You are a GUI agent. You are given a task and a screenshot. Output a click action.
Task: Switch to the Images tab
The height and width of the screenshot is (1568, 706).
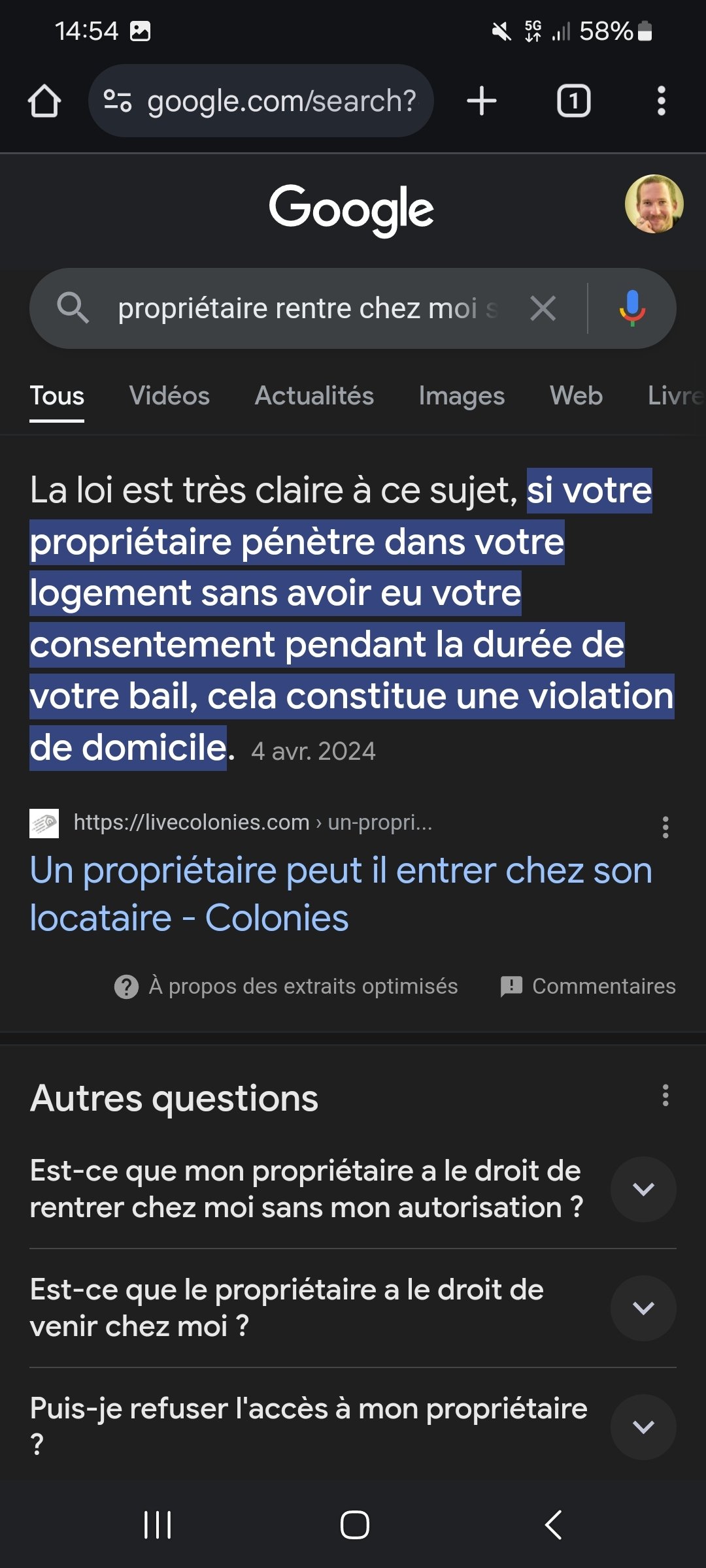[x=462, y=396]
